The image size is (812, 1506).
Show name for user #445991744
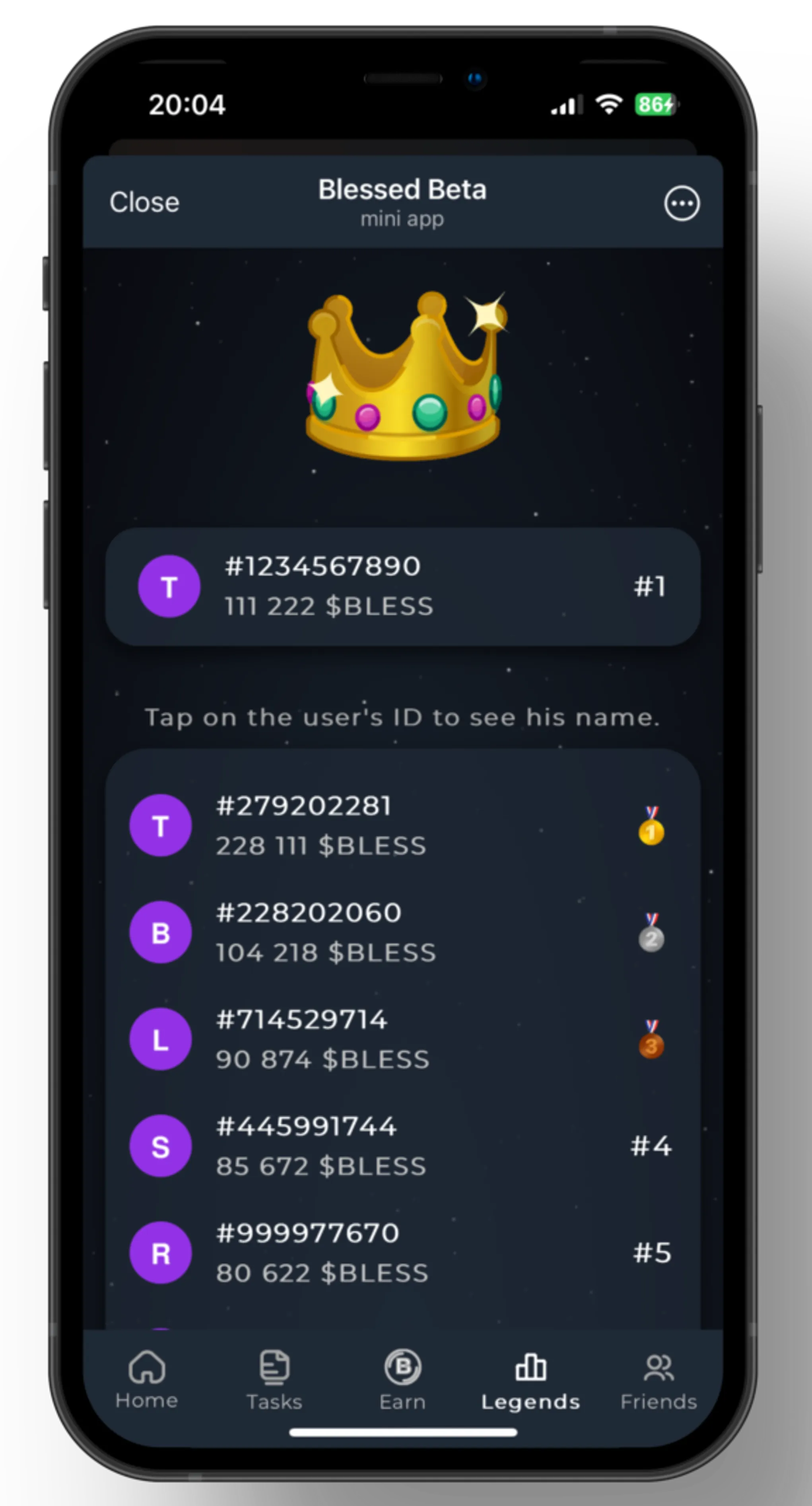[x=306, y=1127]
